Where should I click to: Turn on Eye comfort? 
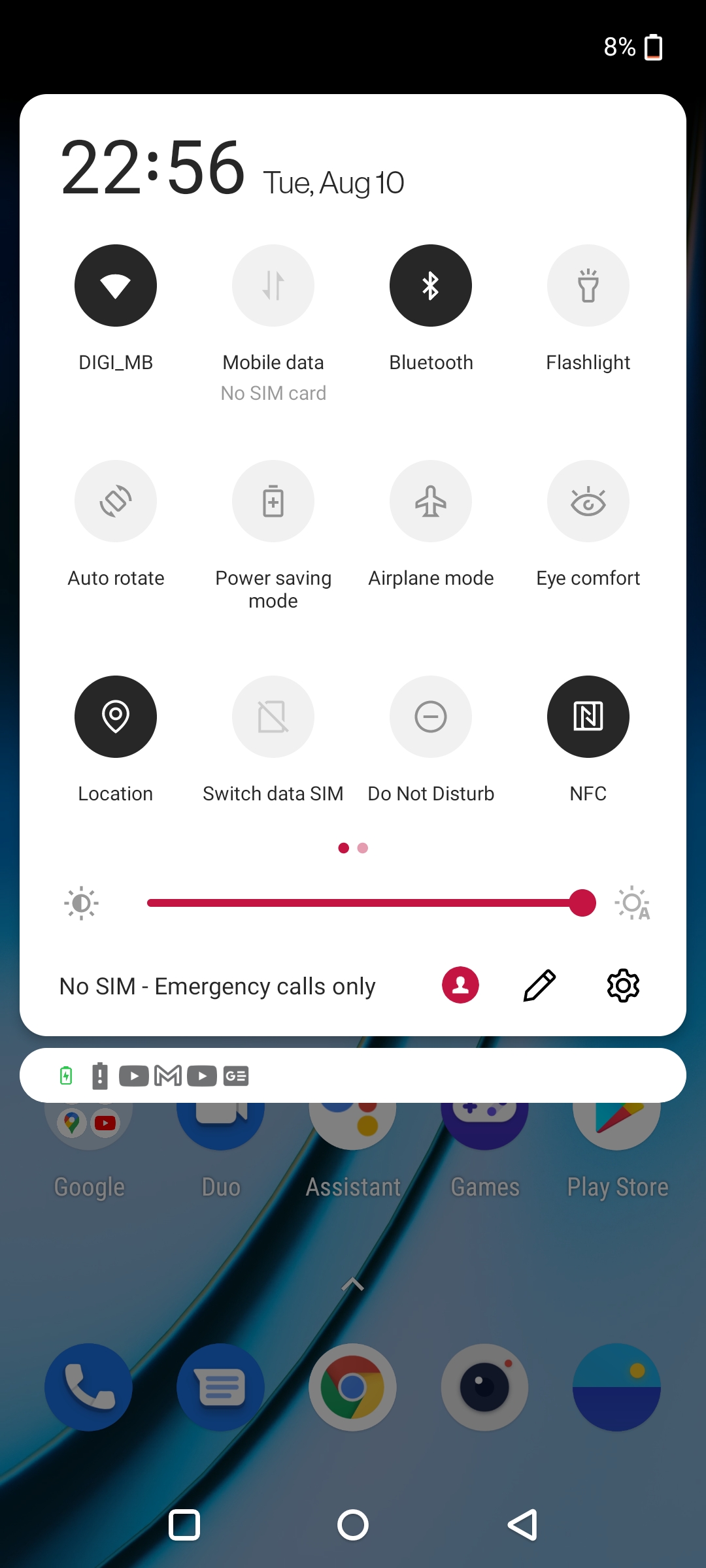pos(588,501)
